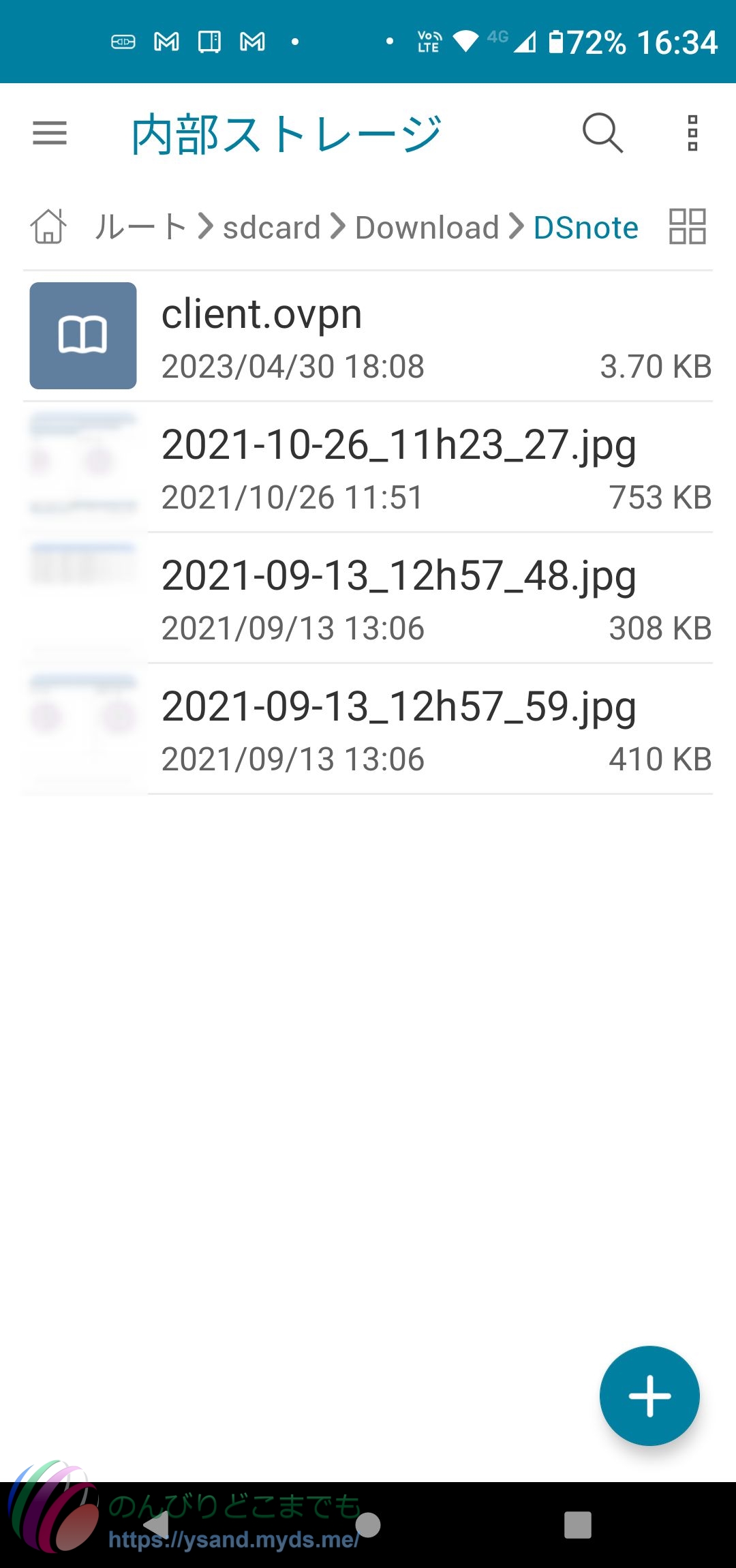This screenshot has height=1568, width=736.
Task: Tap the plus floating action button
Action: (649, 1396)
